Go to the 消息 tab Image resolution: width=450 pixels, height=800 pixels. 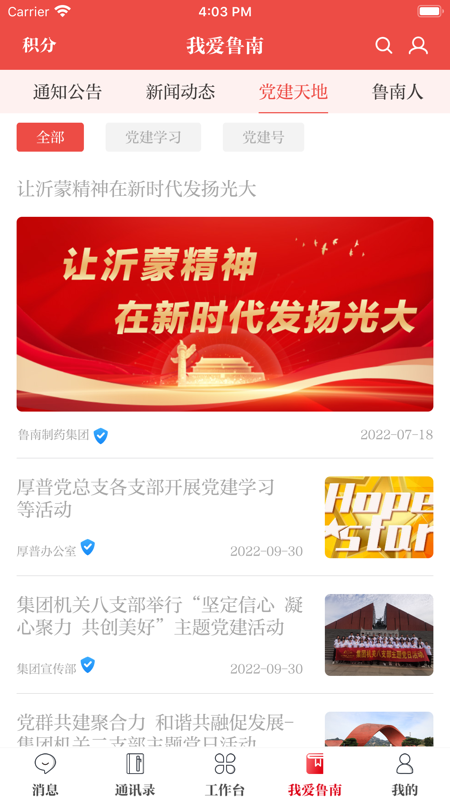pyautogui.click(x=45, y=774)
